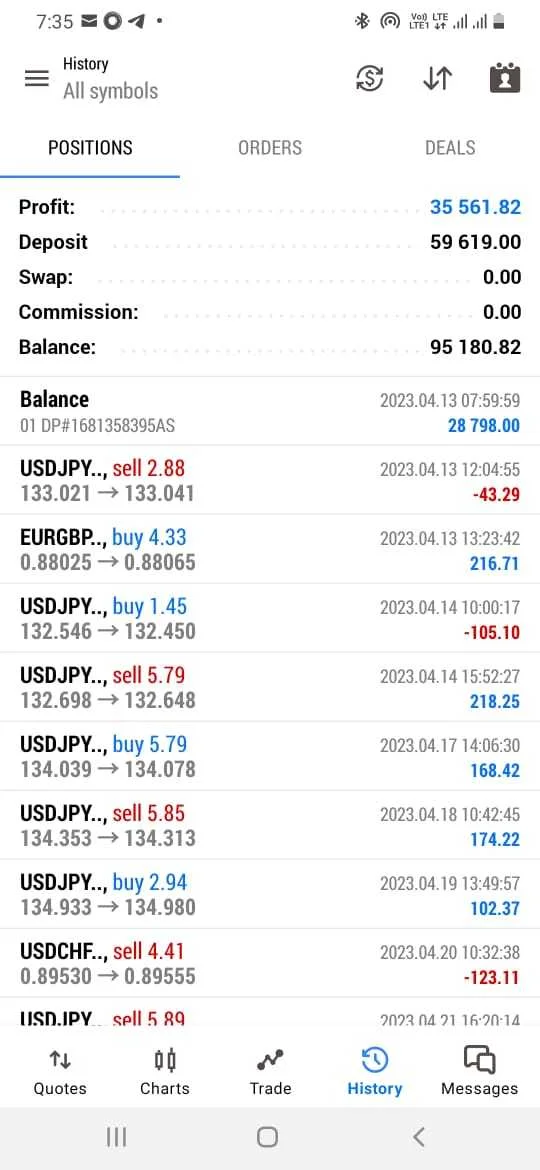Open the Charts tab
Viewport: 540px width, 1170px height.
[165, 1072]
